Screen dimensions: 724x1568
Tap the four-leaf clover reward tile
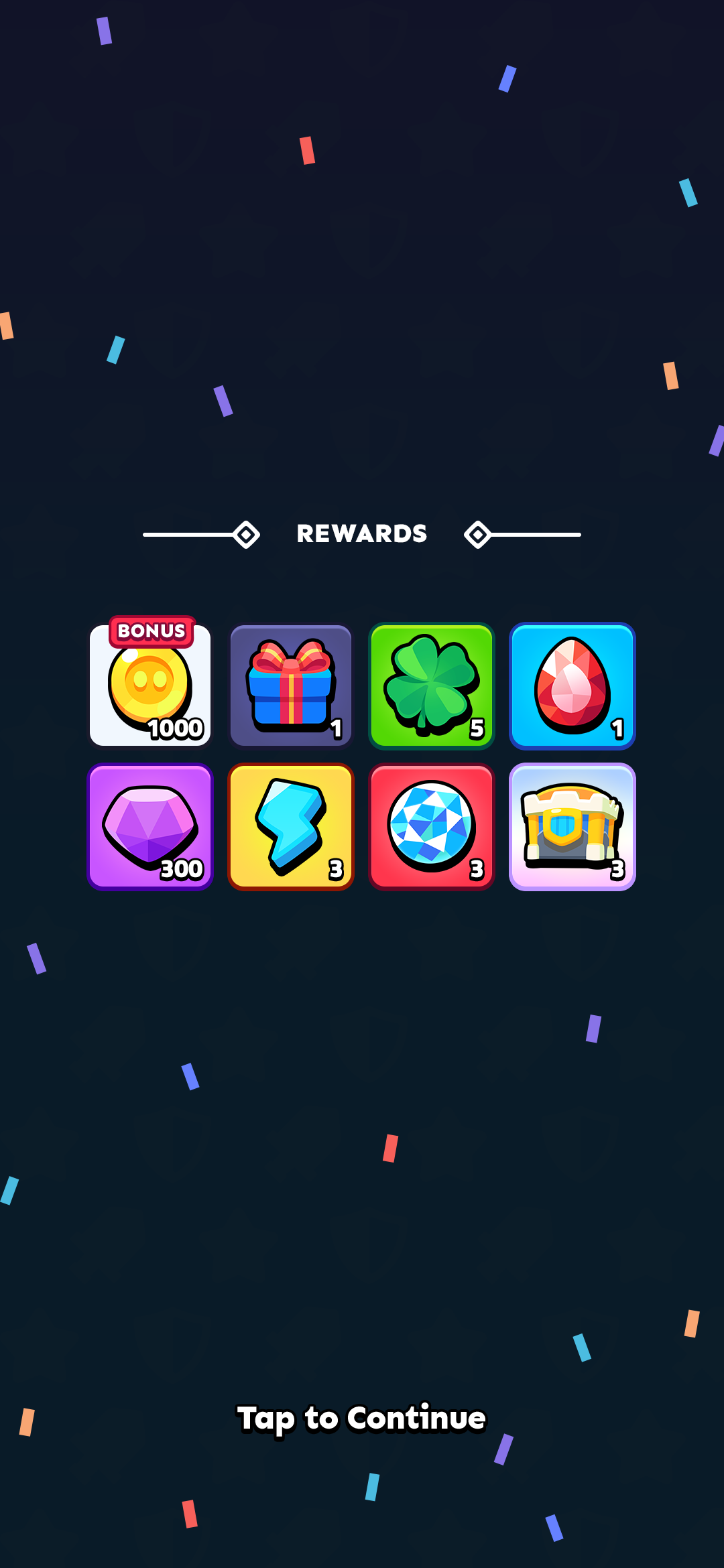[x=432, y=686]
